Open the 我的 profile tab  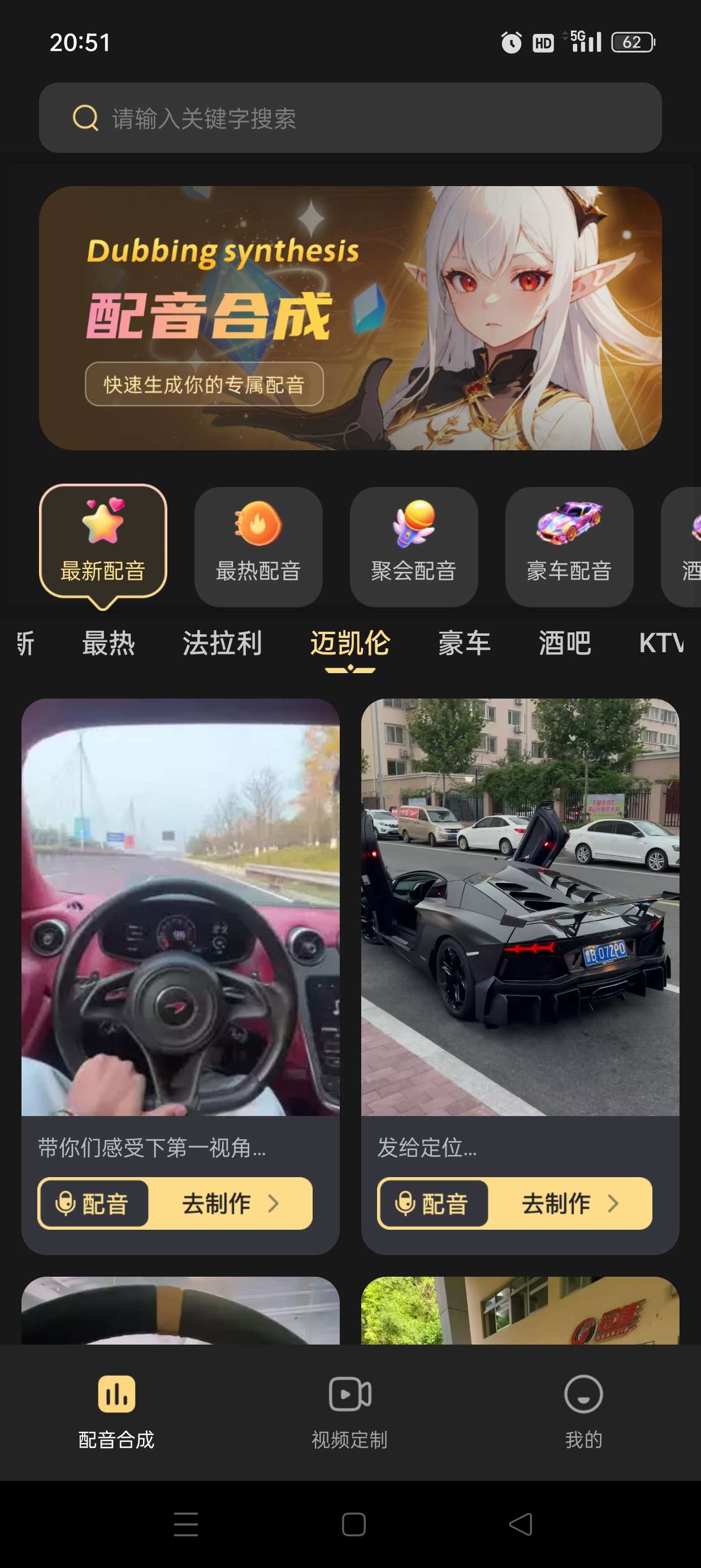583,1411
